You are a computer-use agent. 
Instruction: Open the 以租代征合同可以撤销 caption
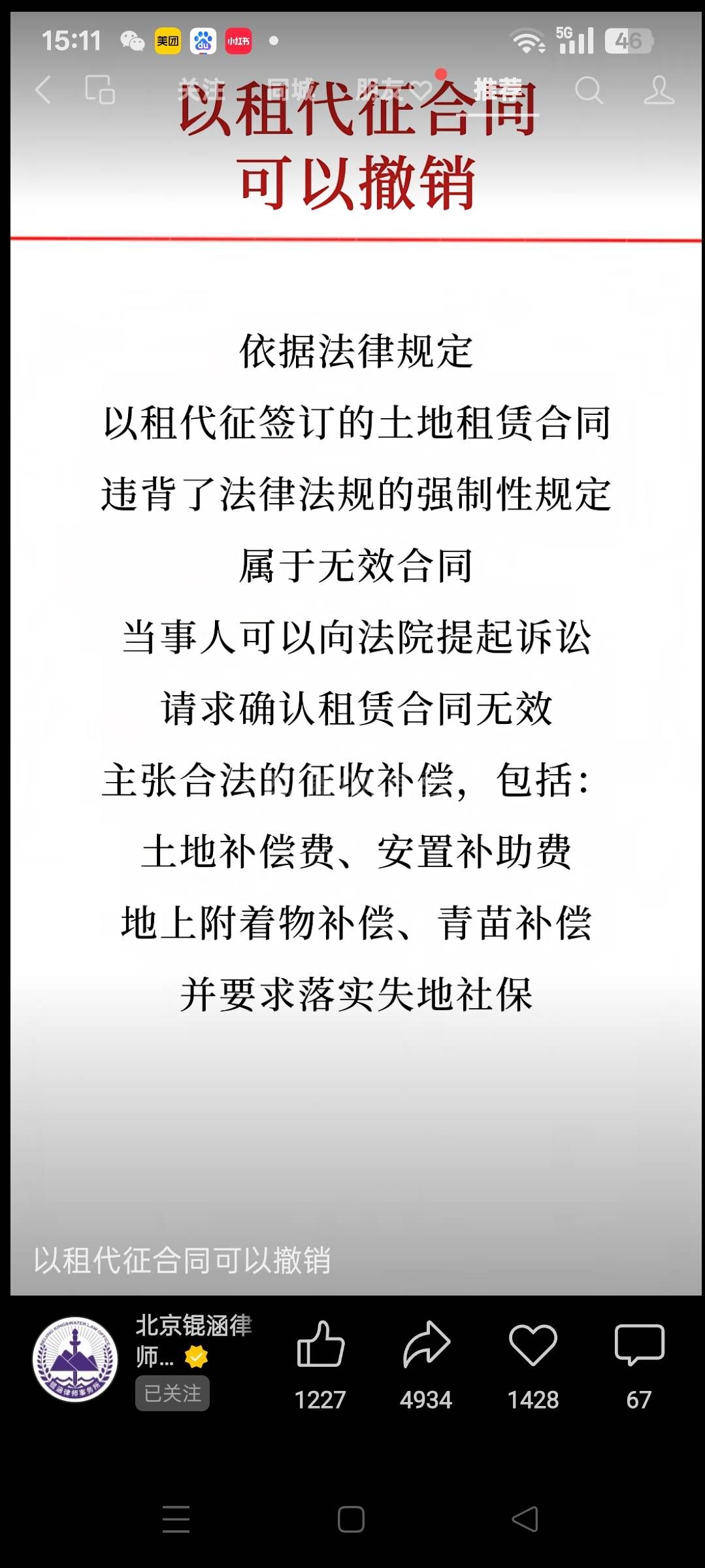click(x=182, y=1260)
